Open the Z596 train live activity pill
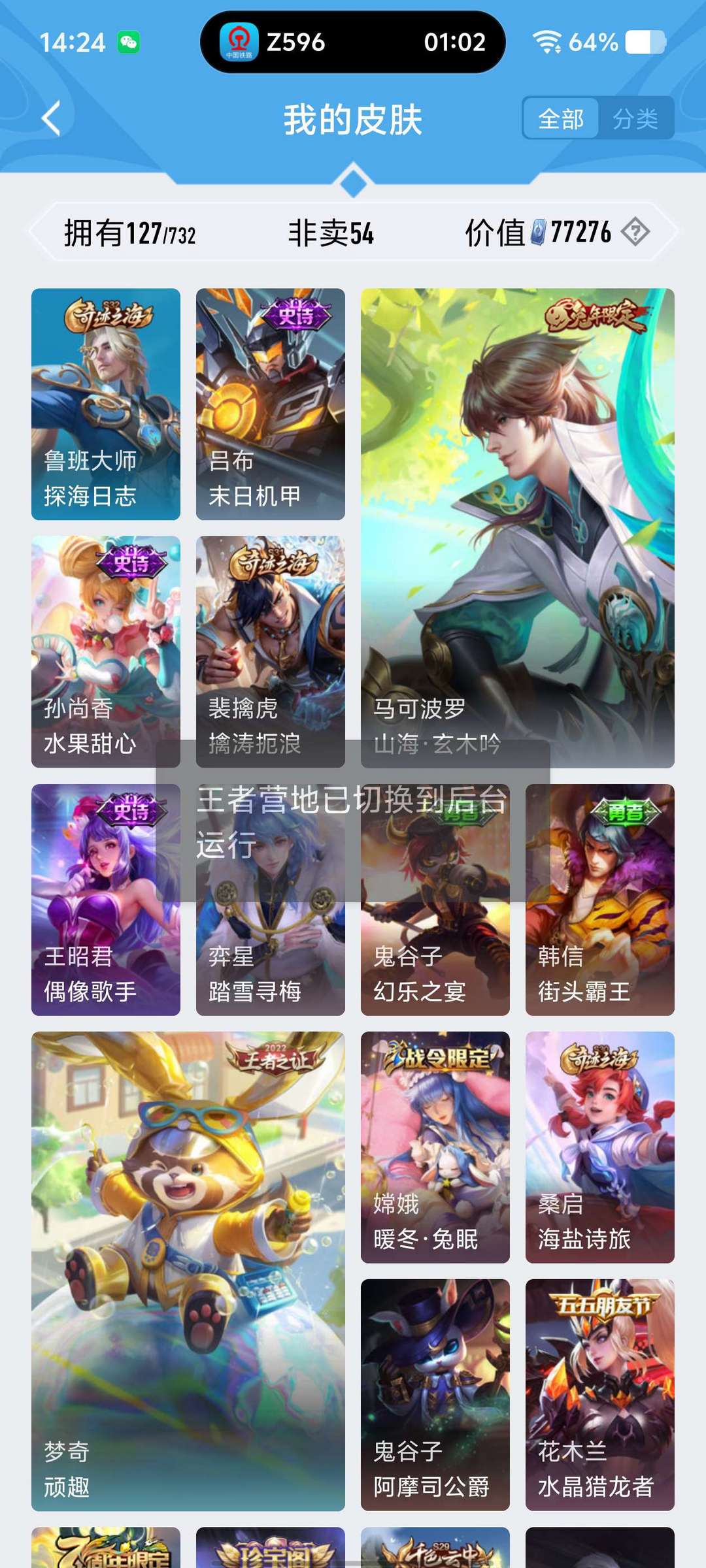Viewport: 706px width, 1568px height. 353,42
